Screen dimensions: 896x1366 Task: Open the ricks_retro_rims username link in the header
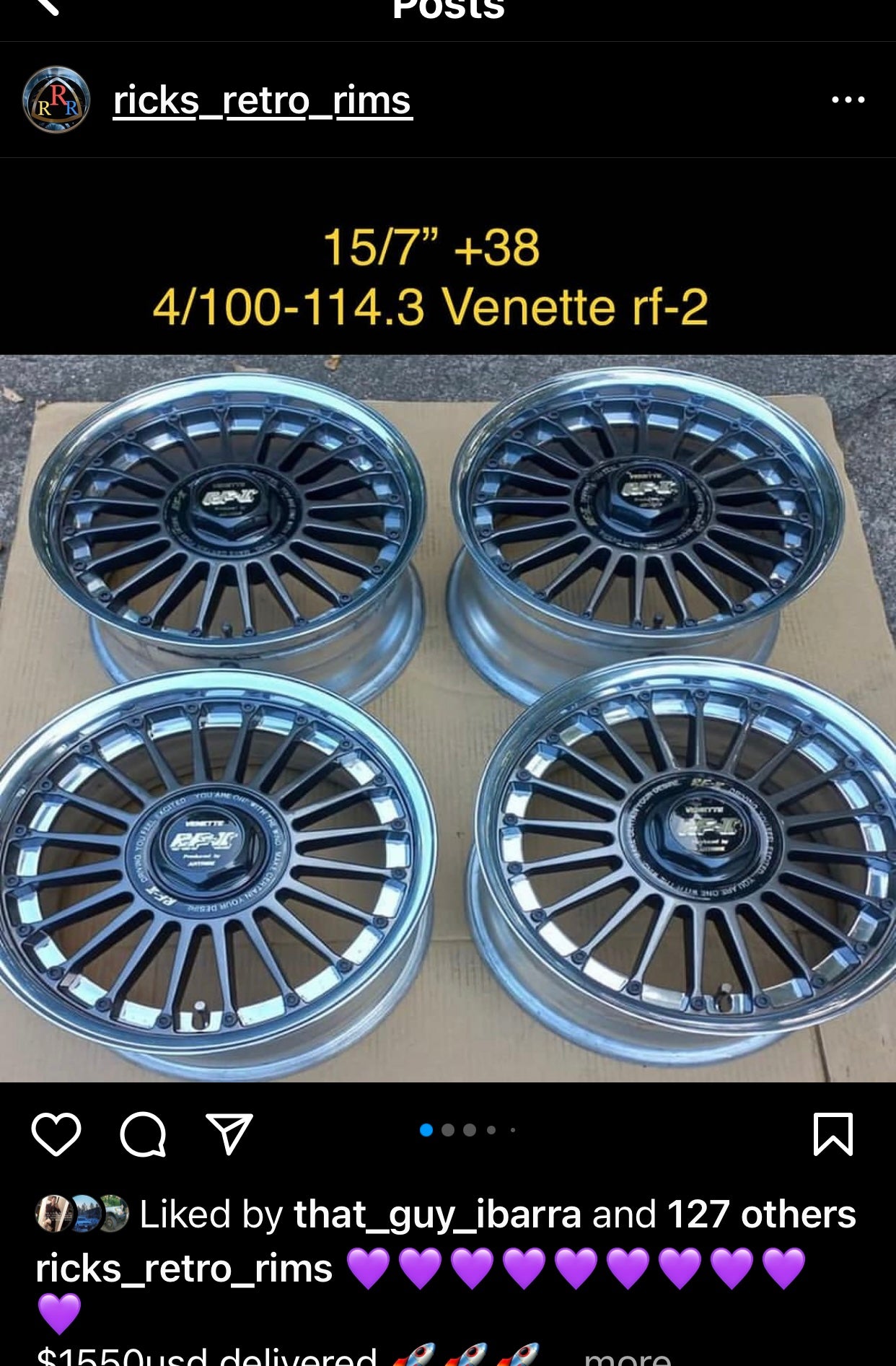tap(262, 100)
